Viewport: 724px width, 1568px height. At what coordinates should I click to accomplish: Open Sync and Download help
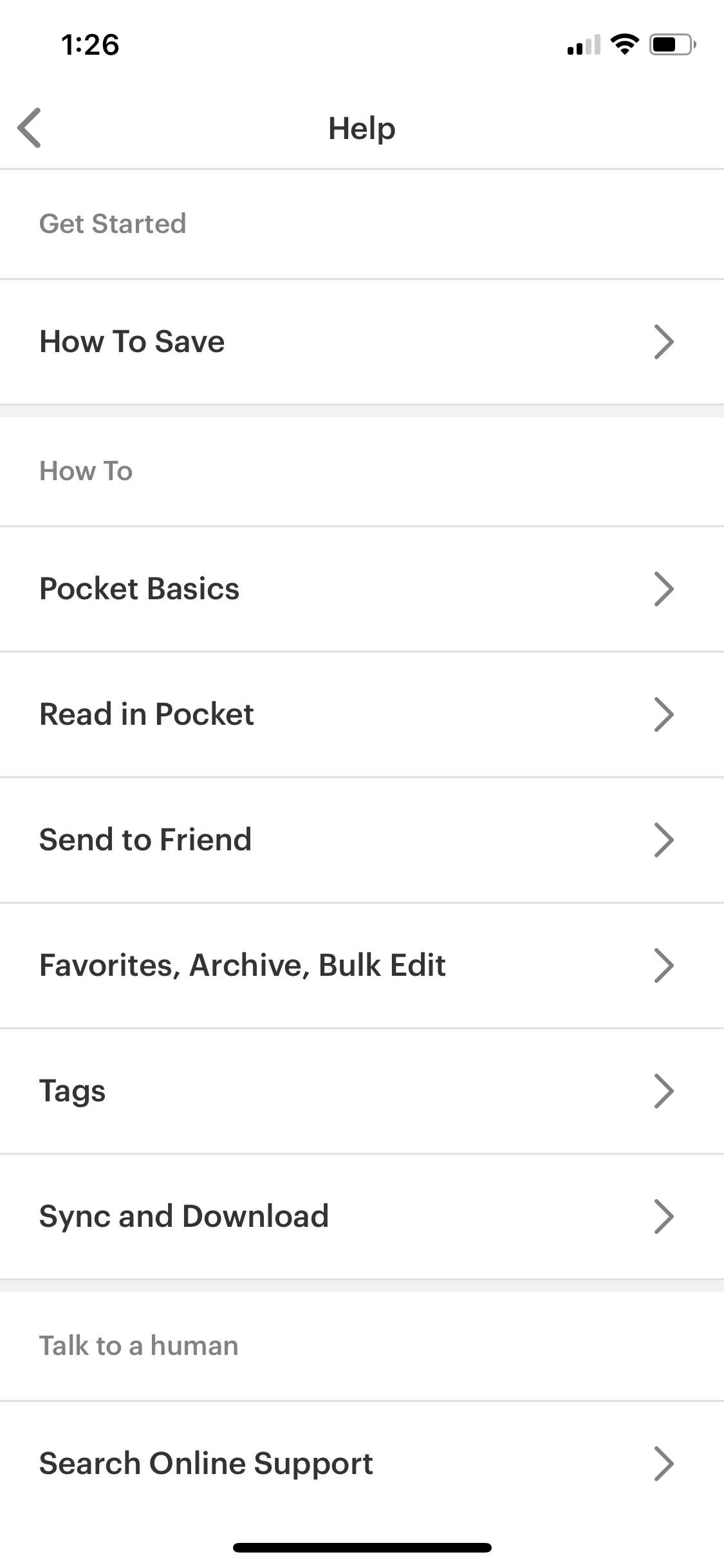click(362, 1217)
